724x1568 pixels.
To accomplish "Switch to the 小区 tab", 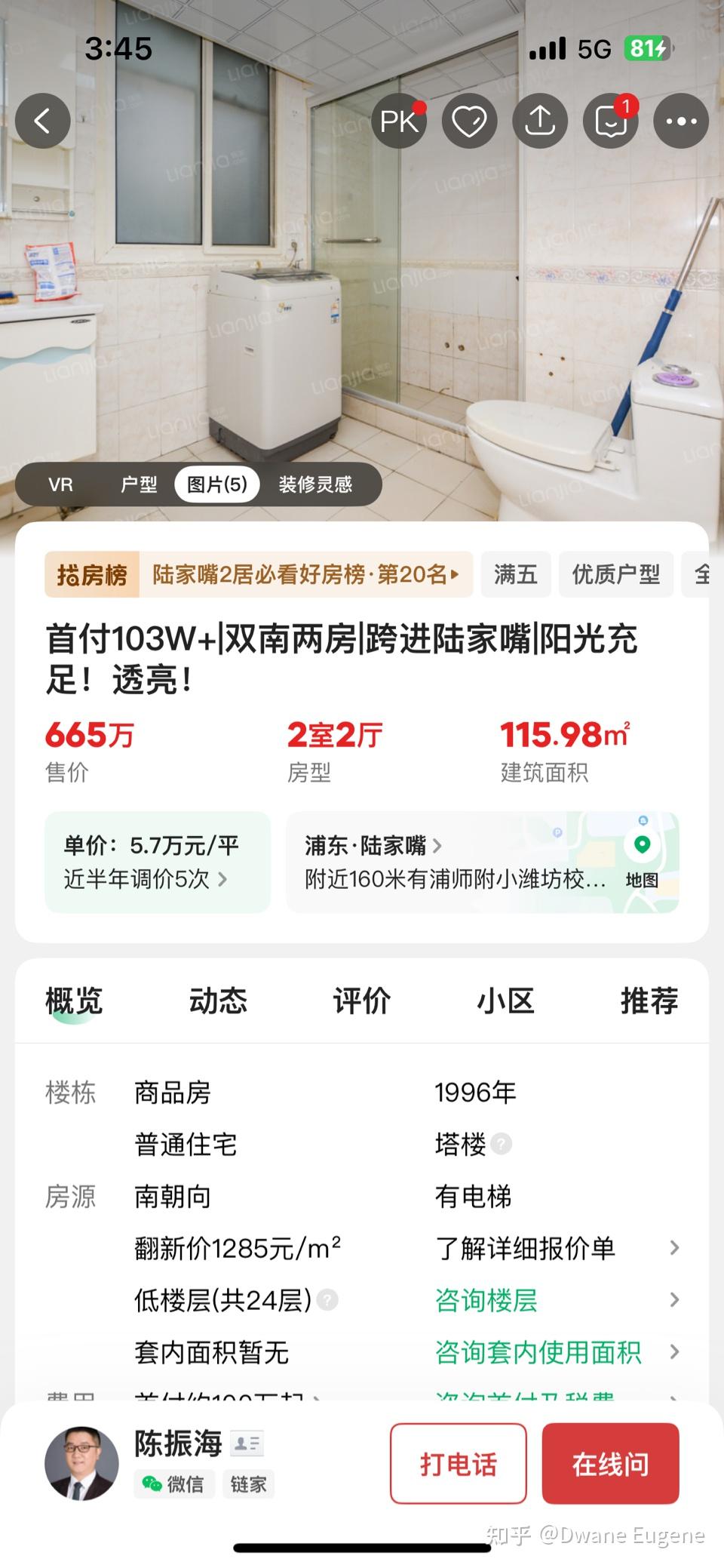I will pyautogui.click(x=505, y=1001).
